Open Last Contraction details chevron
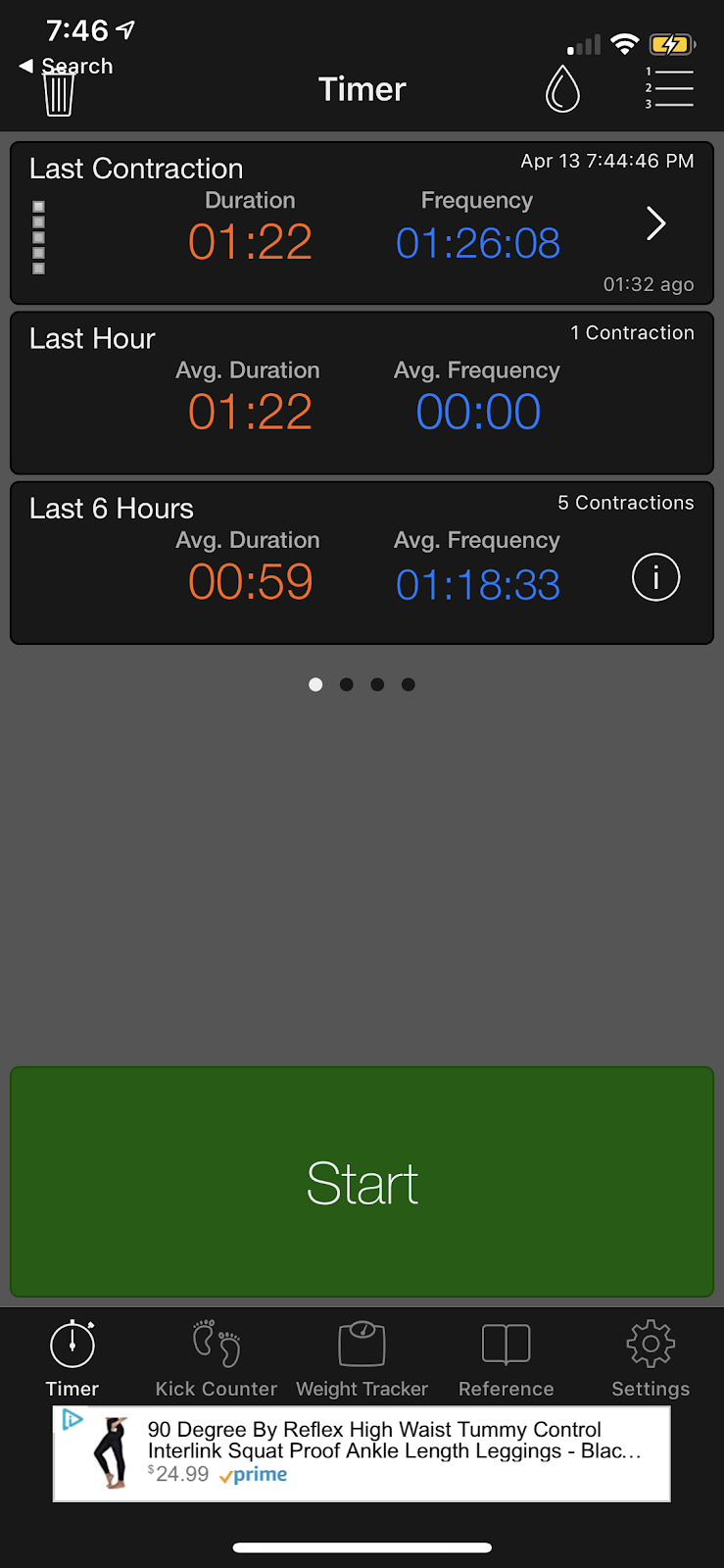Viewport: 724px width, 1568px height. pyautogui.click(x=656, y=224)
